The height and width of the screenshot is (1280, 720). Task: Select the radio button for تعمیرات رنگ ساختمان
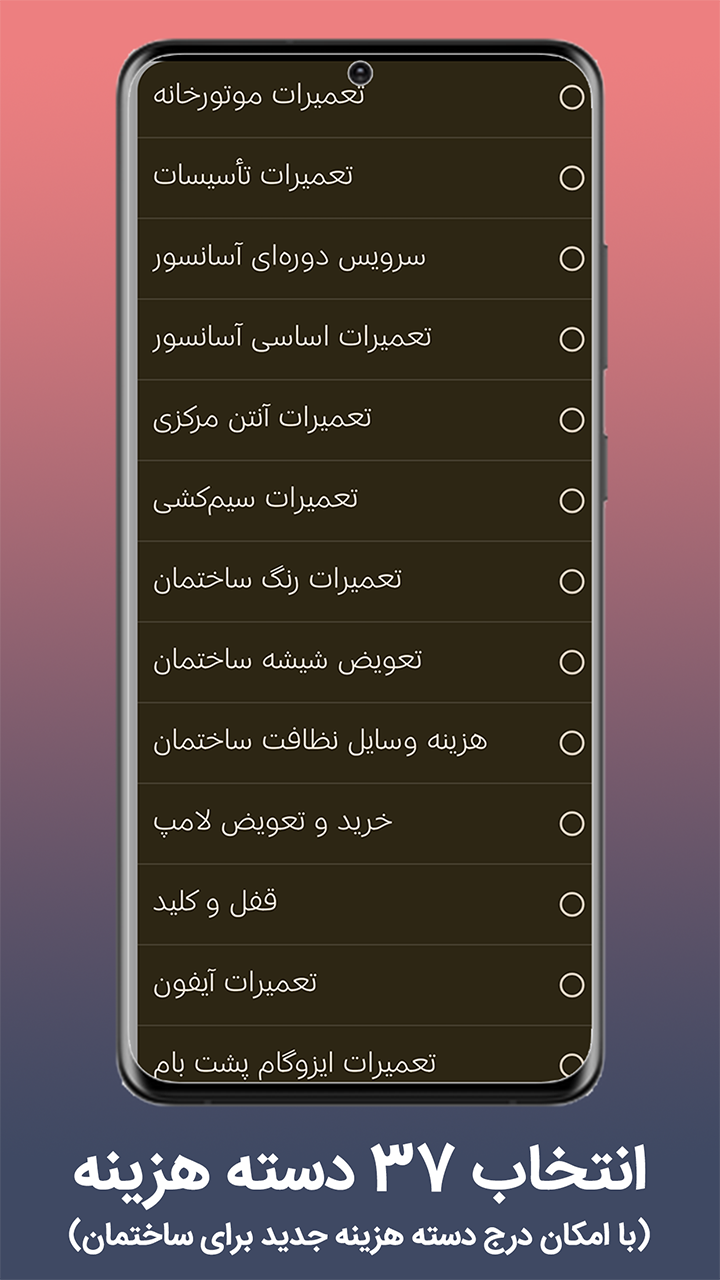click(572, 579)
